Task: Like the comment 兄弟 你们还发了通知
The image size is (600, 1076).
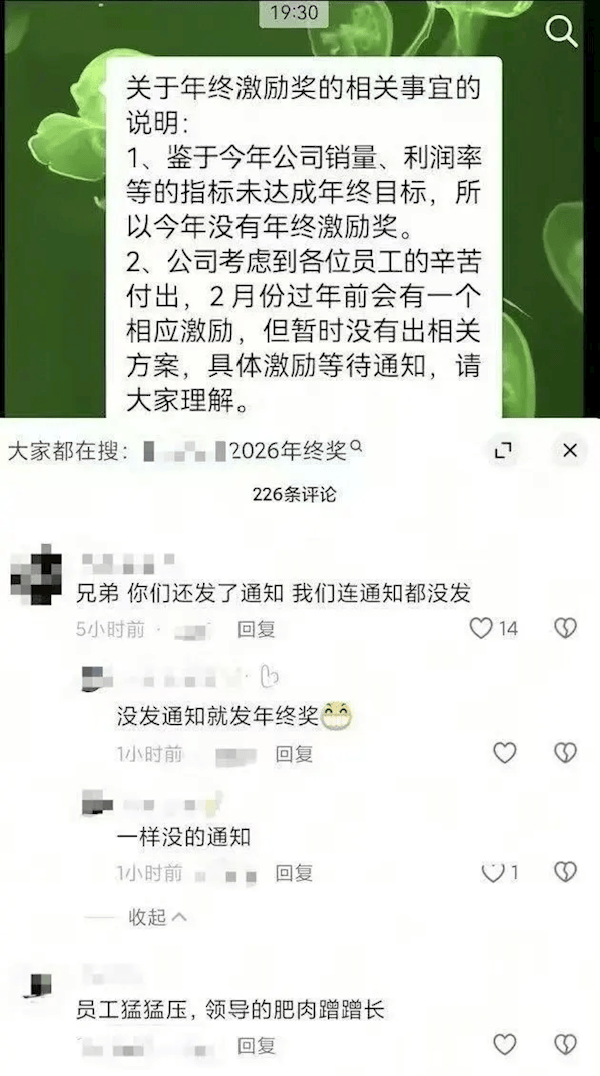Action: pyautogui.click(x=482, y=628)
